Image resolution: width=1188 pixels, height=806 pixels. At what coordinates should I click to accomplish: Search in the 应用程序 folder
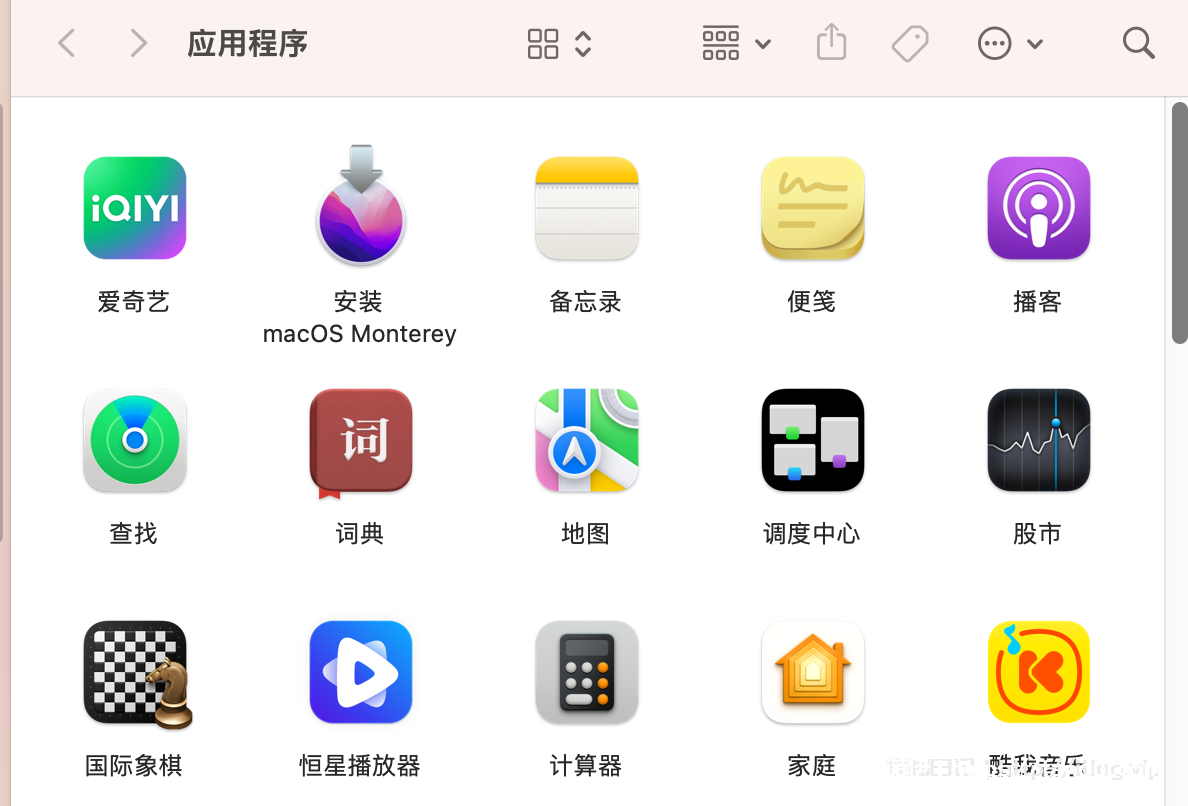[x=1138, y=43]
